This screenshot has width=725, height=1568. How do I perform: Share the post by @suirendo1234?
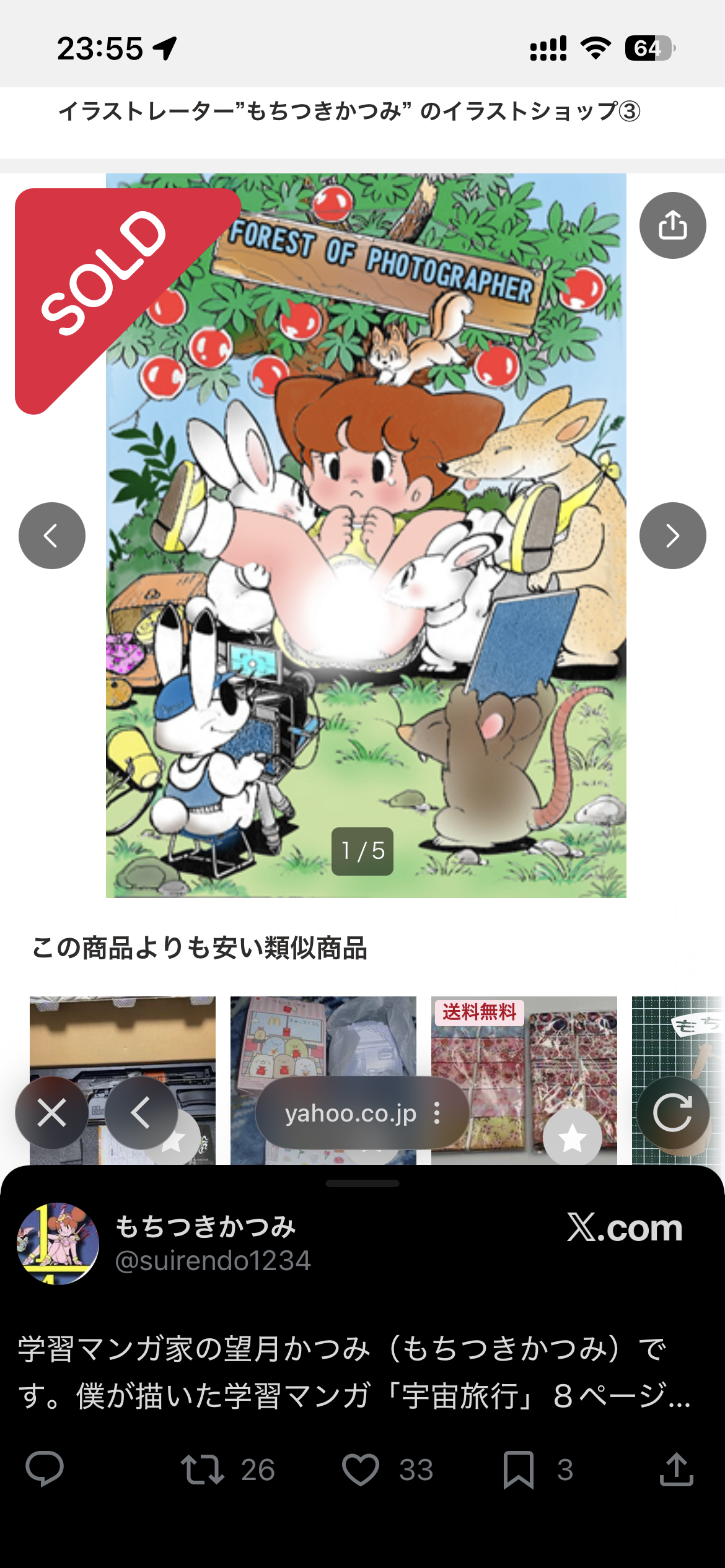[x=676, y=1470]
